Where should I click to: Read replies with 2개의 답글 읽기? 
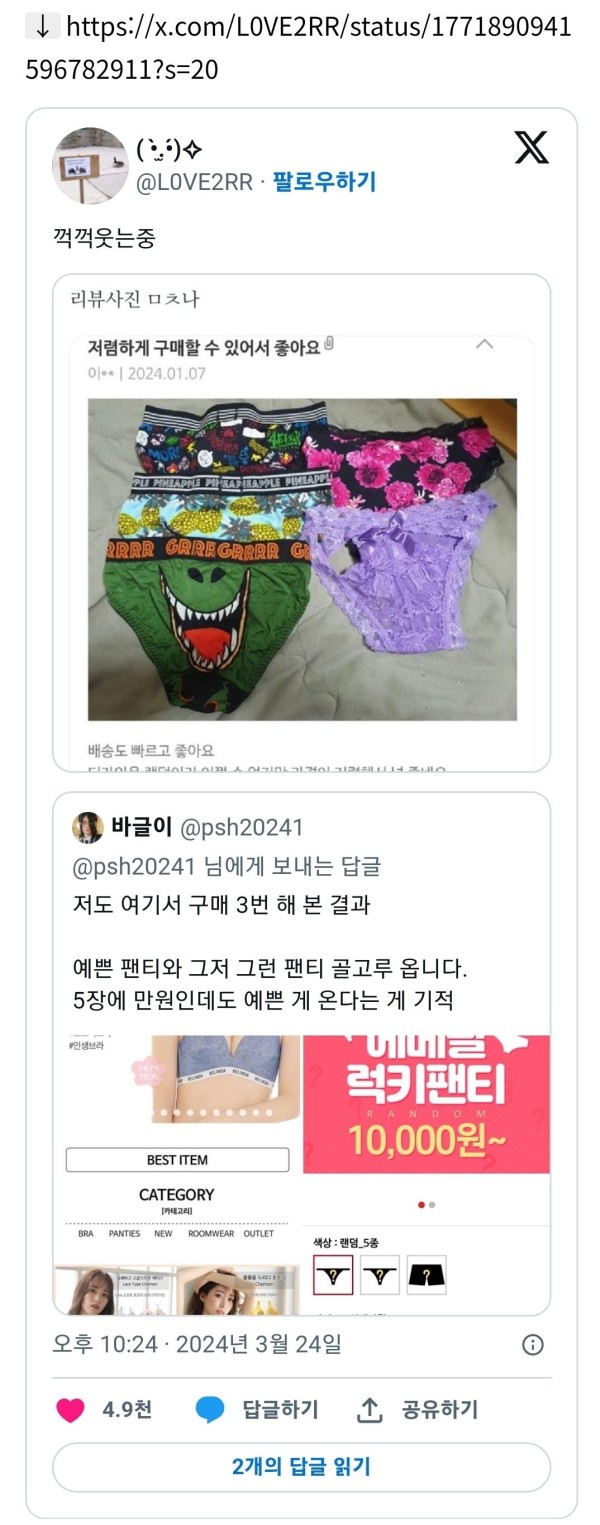coord(301,1467)
